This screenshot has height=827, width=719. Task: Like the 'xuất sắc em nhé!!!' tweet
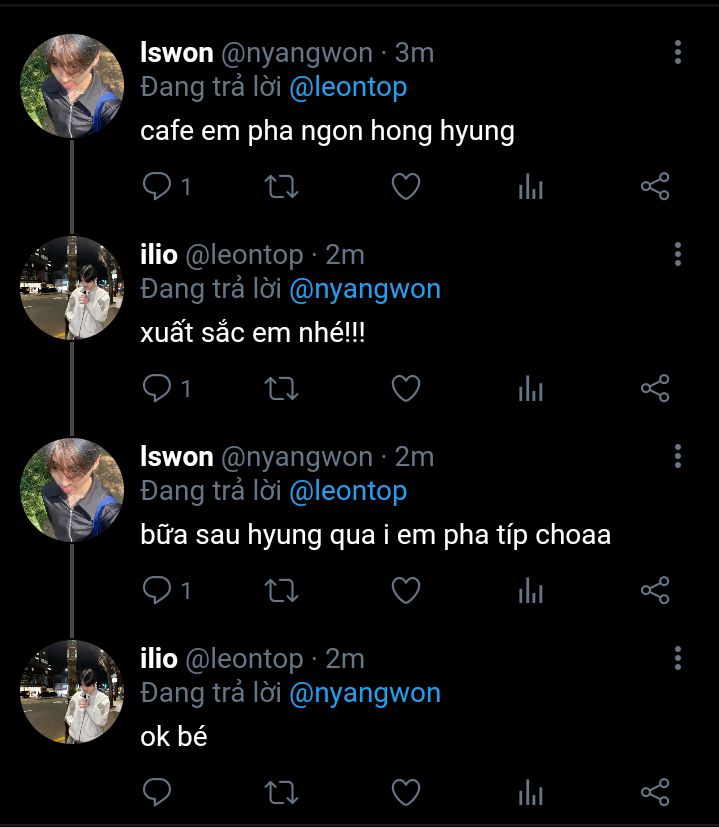405,388
